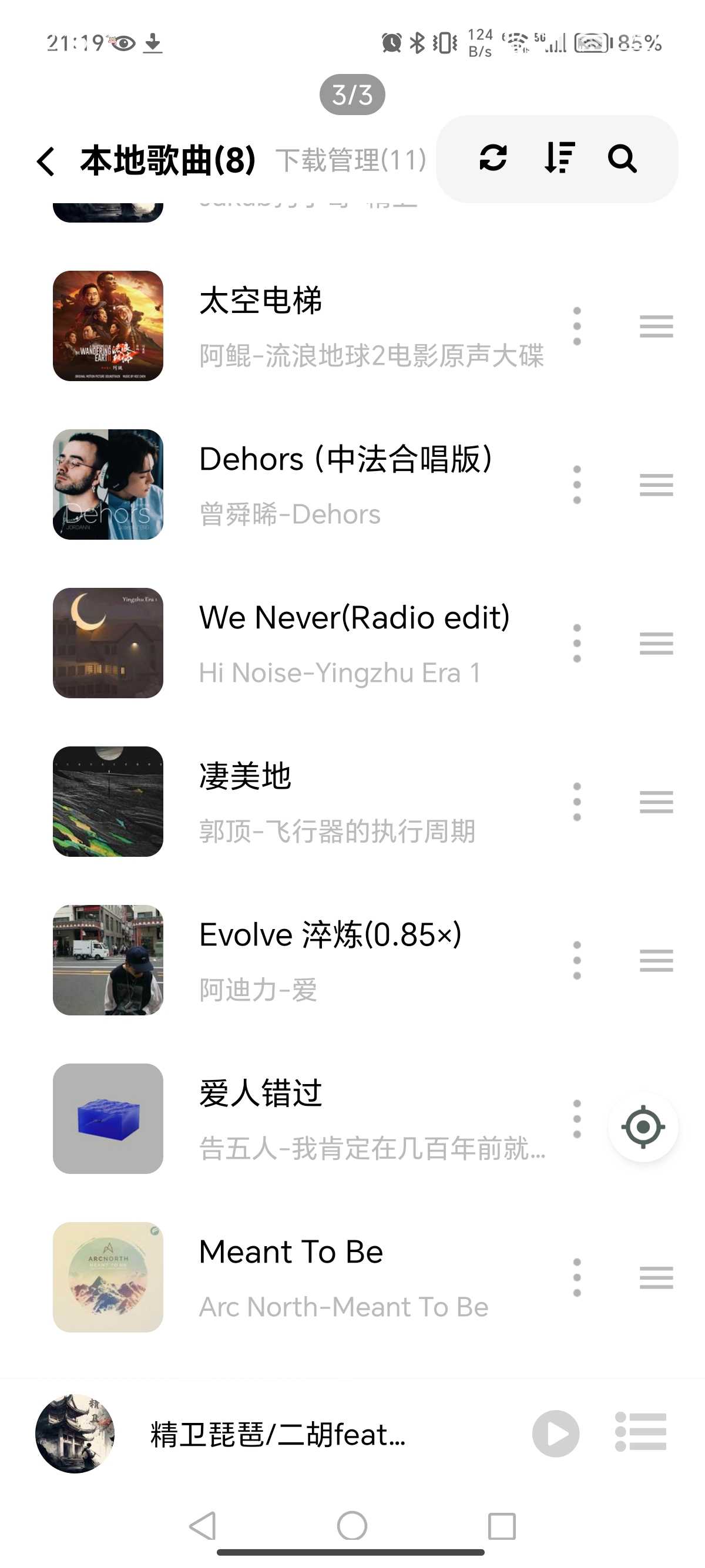Image resolution: width=705 pixels, height=1568 pixels.
Task: Play Dehors (中法合唱版) by 曾舜晞
Action: [304, 485]
